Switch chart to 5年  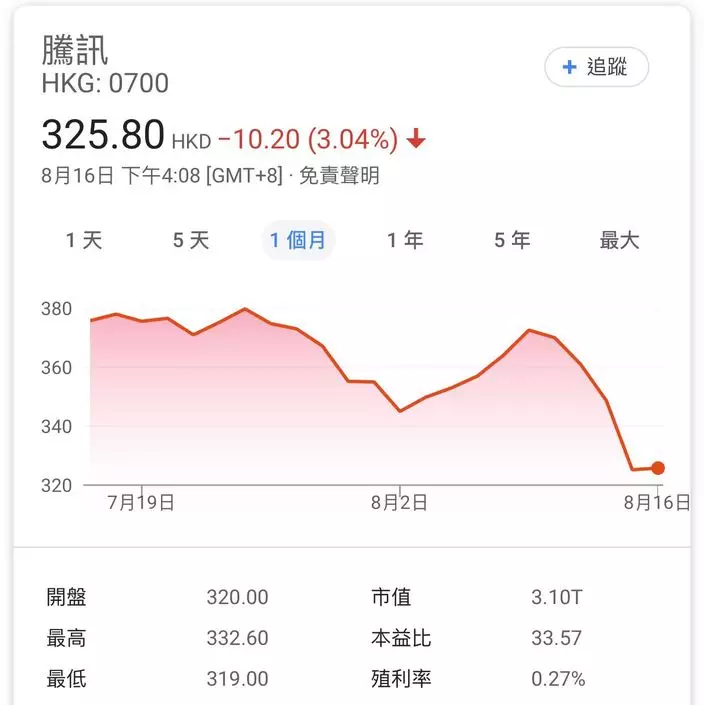[x=512, y=241]
